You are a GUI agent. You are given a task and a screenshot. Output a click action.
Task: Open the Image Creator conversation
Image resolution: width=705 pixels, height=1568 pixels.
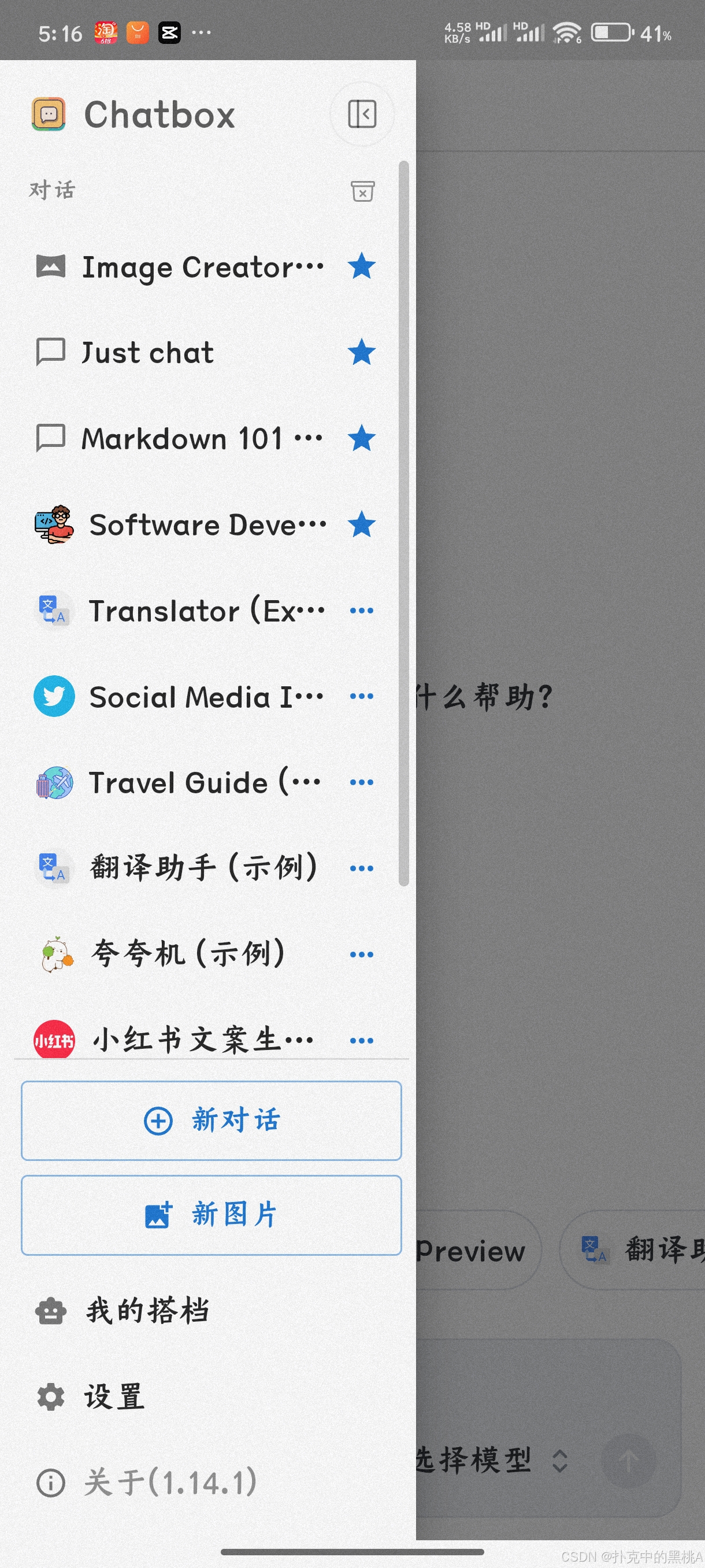[x=203, y=267]
